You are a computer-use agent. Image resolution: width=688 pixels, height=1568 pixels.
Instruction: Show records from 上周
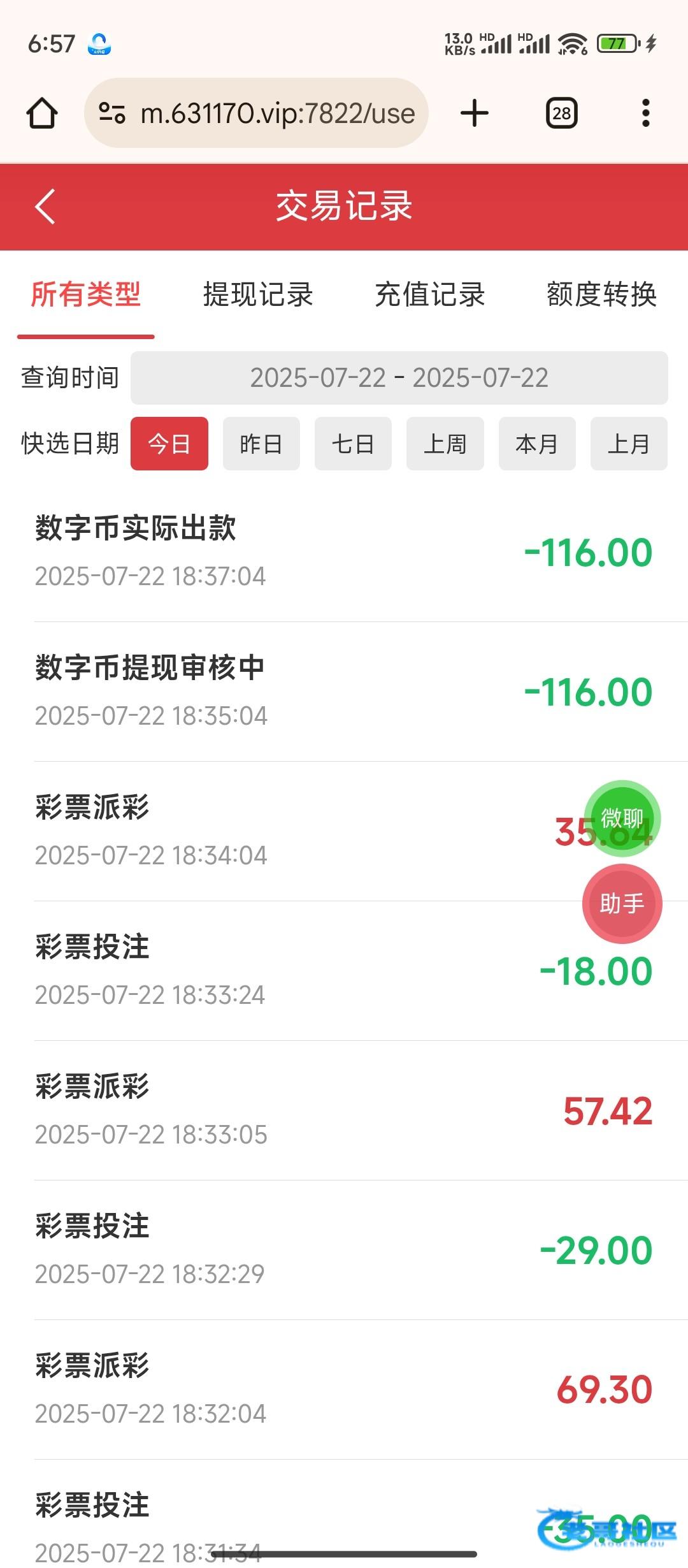click(x=445, y=444)
